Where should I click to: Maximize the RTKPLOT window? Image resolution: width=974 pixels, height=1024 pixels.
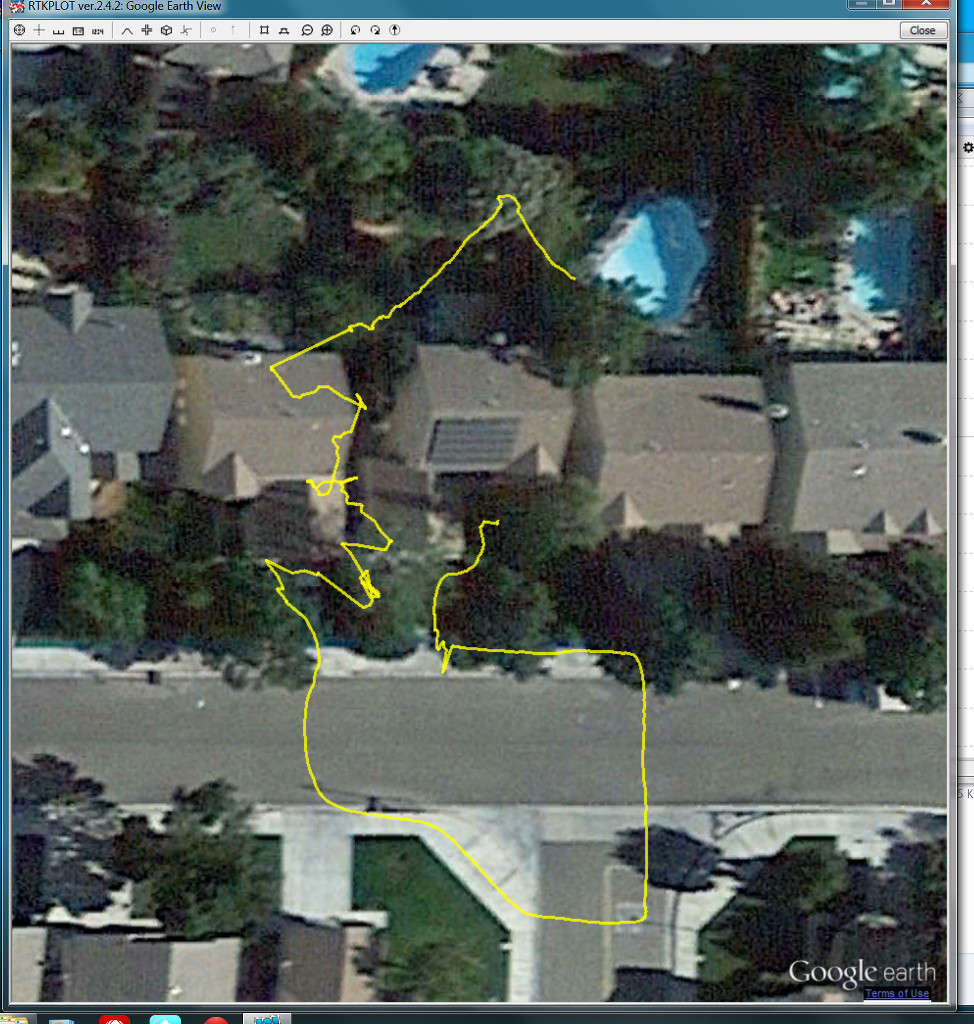point(888,5)
